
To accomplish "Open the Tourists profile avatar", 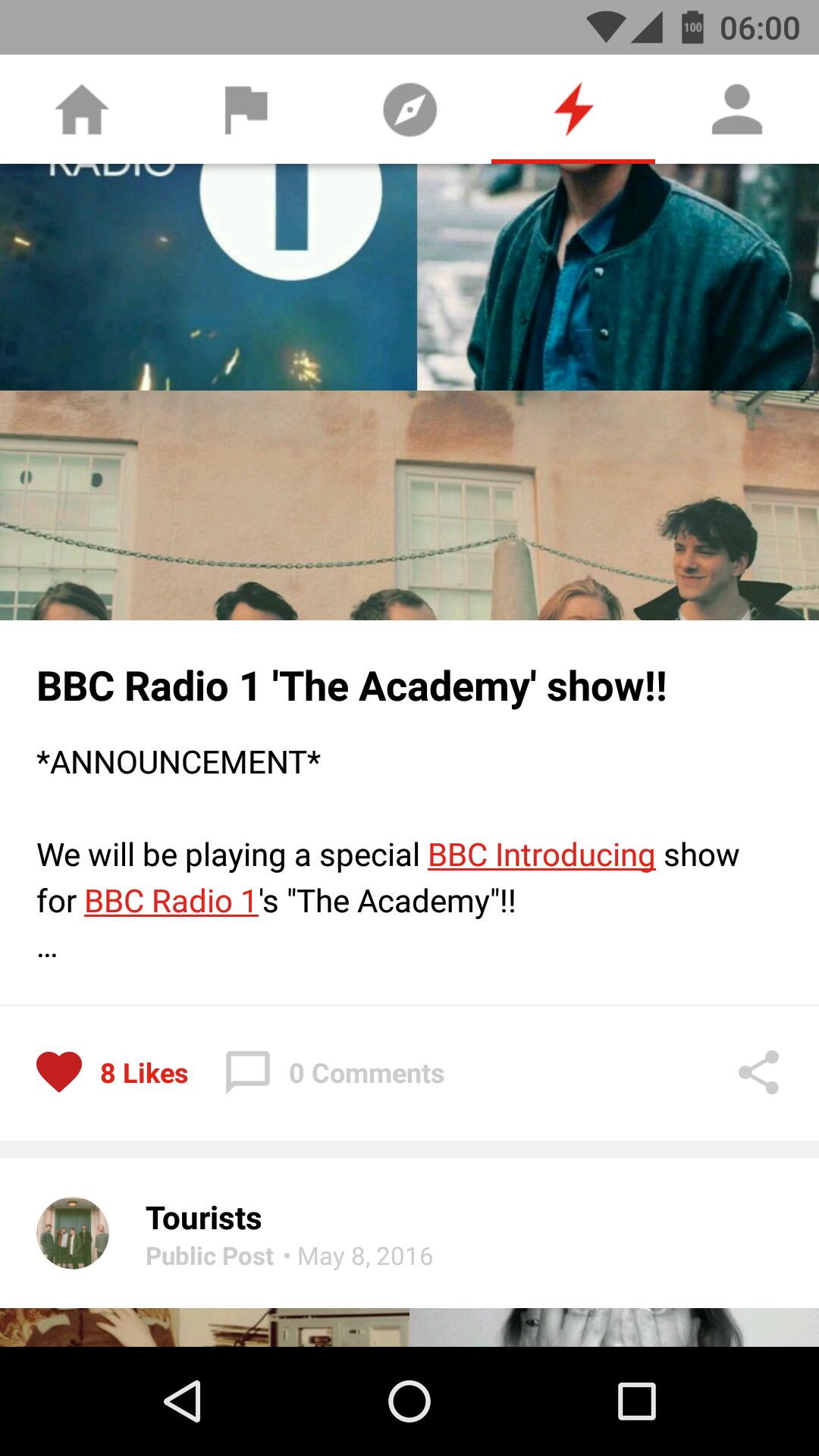I will pos(73,1233).
